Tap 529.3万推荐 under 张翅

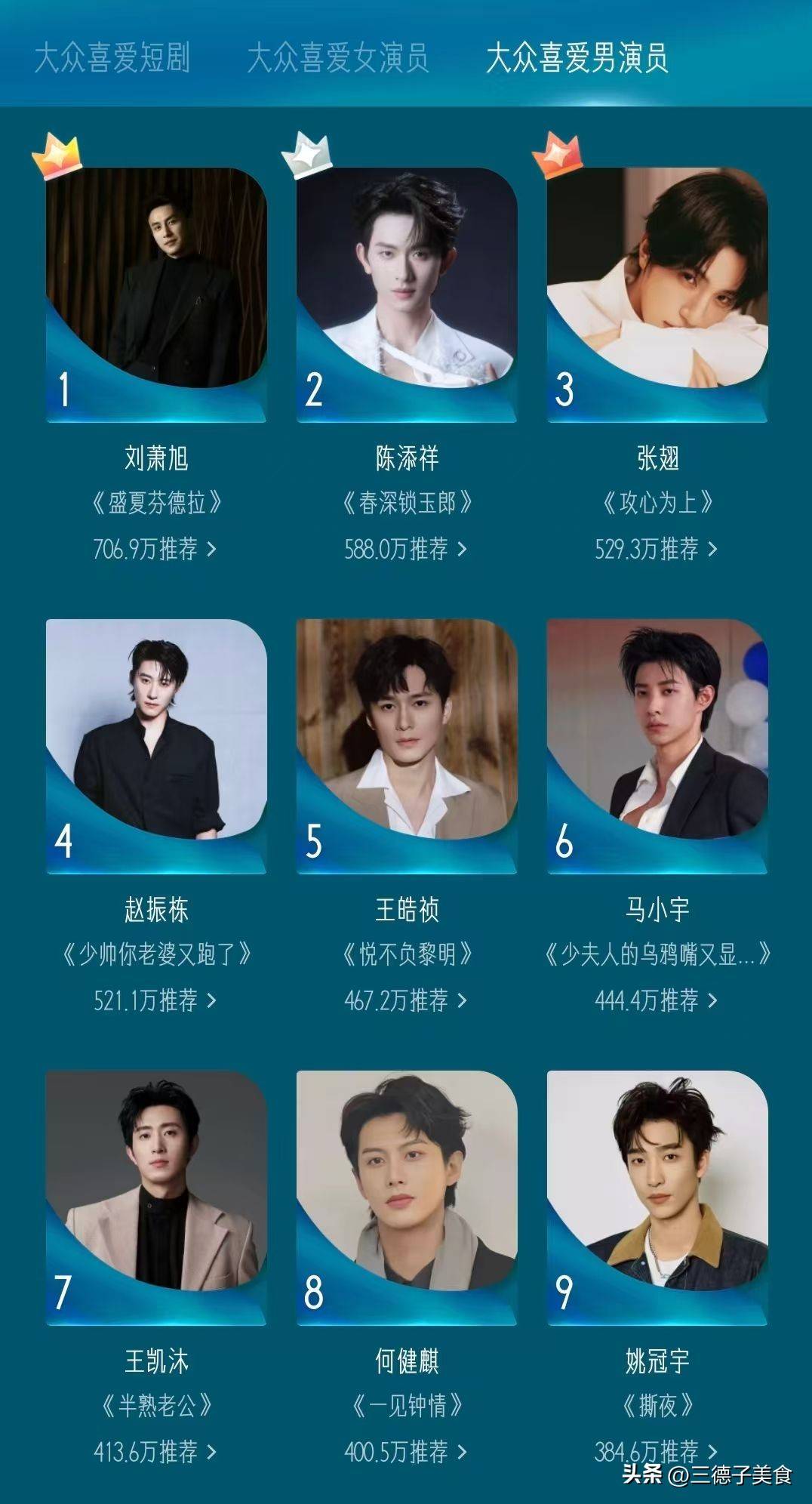[x=656, y=549]
